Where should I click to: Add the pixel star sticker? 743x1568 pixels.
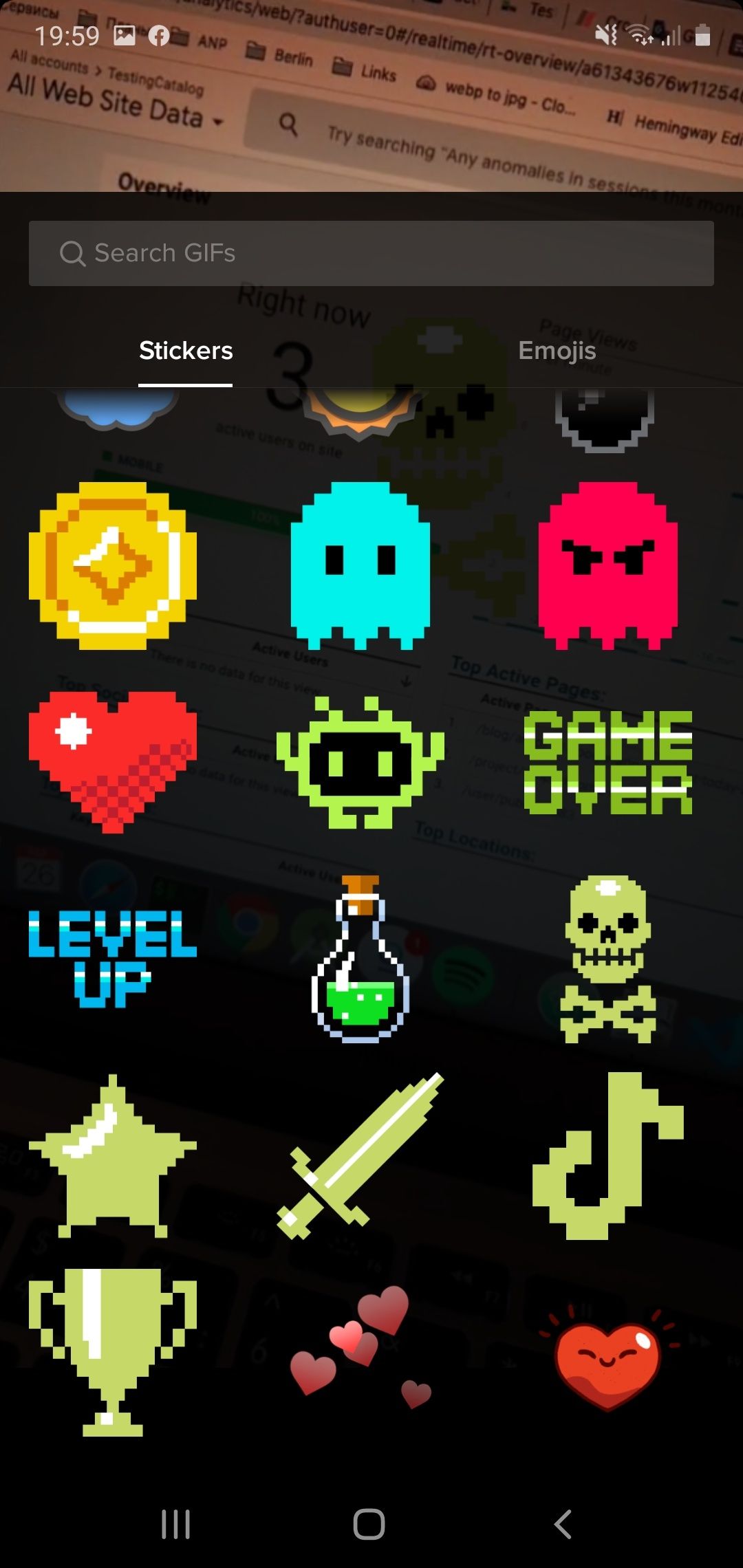pyautogui.click(x=113, y=1157)
